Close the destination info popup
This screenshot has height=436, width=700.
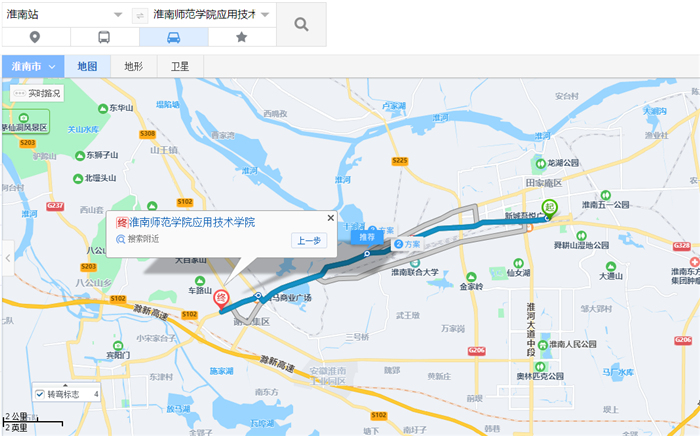(331, 217)
